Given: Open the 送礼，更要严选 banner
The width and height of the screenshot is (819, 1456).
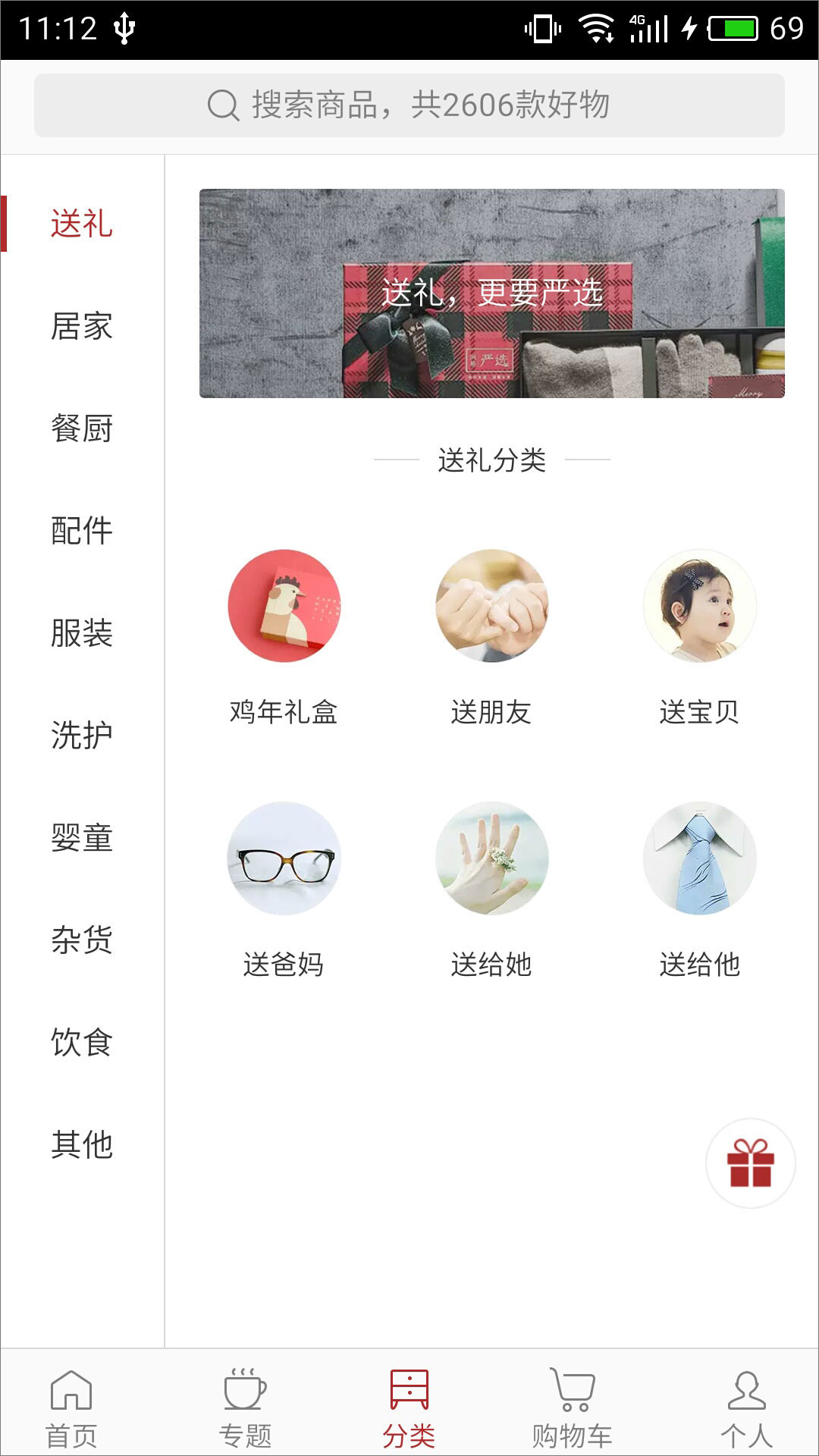Looking at the screenshot, I should 491,293.
